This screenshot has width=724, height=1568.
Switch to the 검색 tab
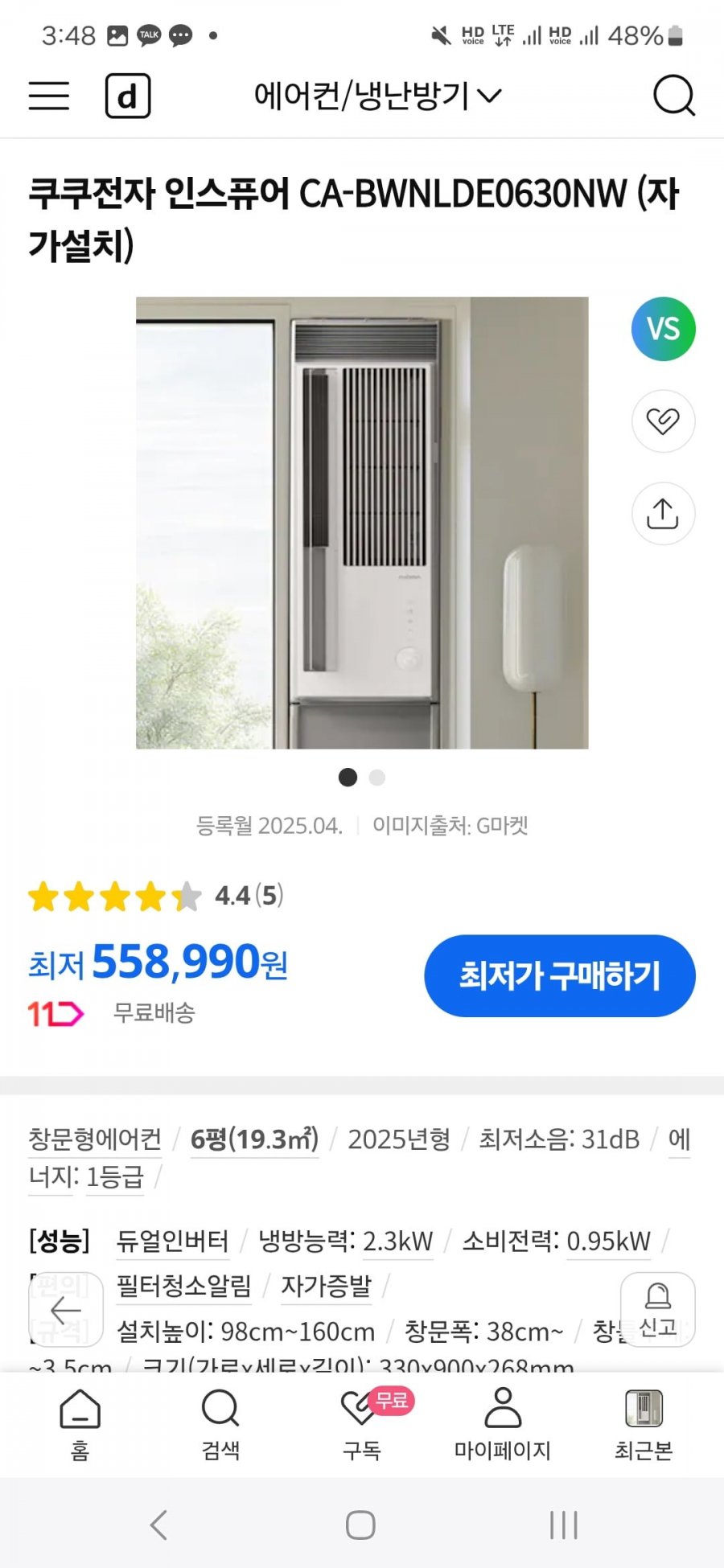click(220, 1424)
